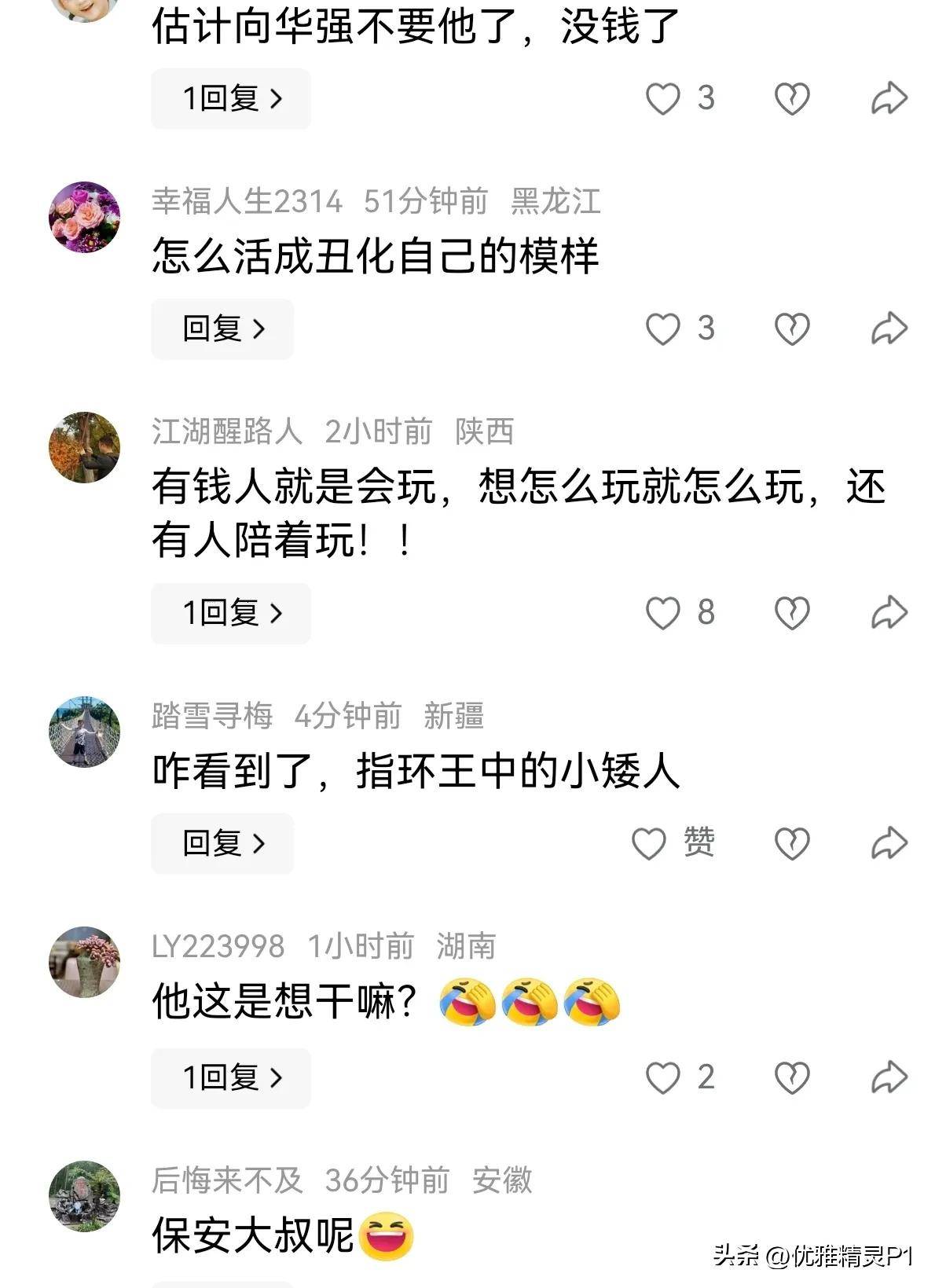
Task: Dislike 幸福人生2314's comment
Action: tap(791, 328)
